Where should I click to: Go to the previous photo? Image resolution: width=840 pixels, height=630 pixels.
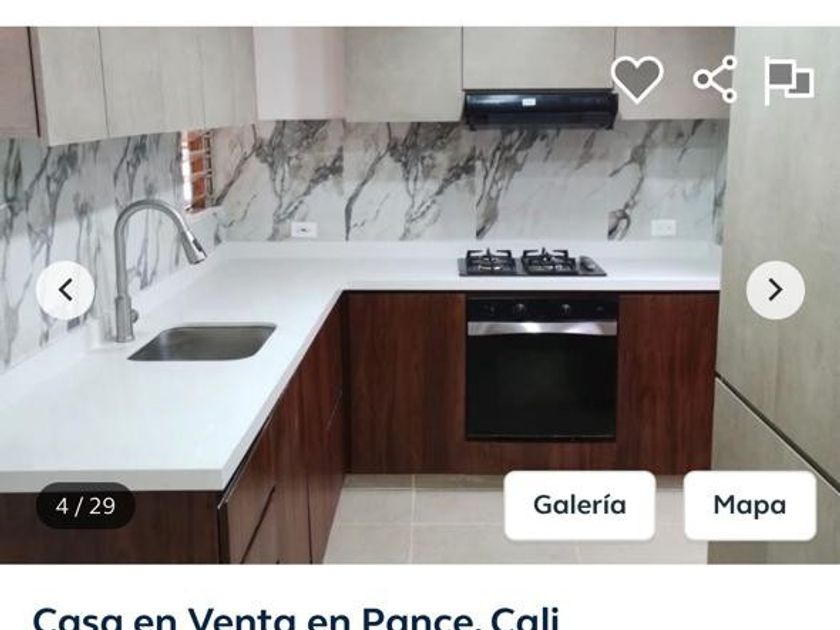66,290
